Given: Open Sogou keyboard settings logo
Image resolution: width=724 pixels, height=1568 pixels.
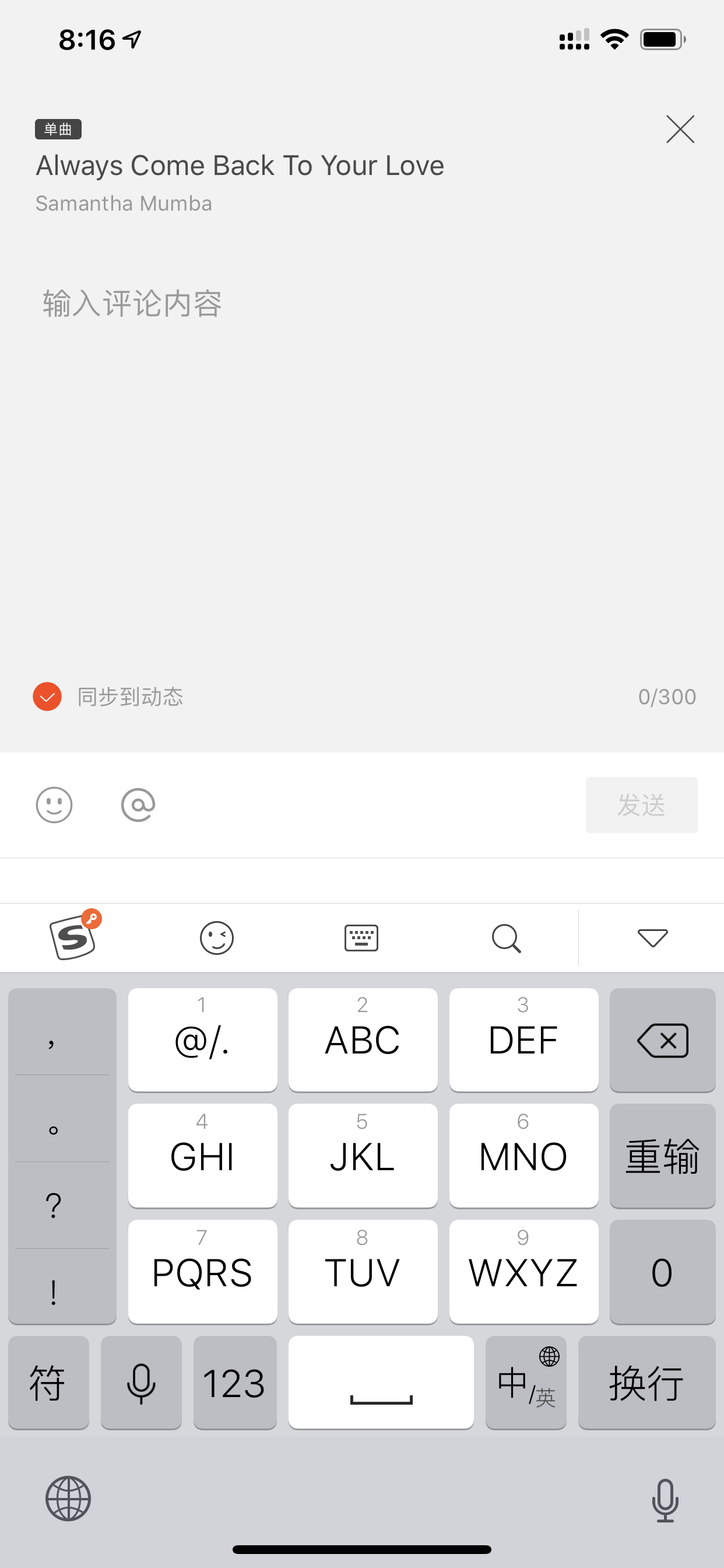Looking at the screenshot, I should [x=74, y=936].
